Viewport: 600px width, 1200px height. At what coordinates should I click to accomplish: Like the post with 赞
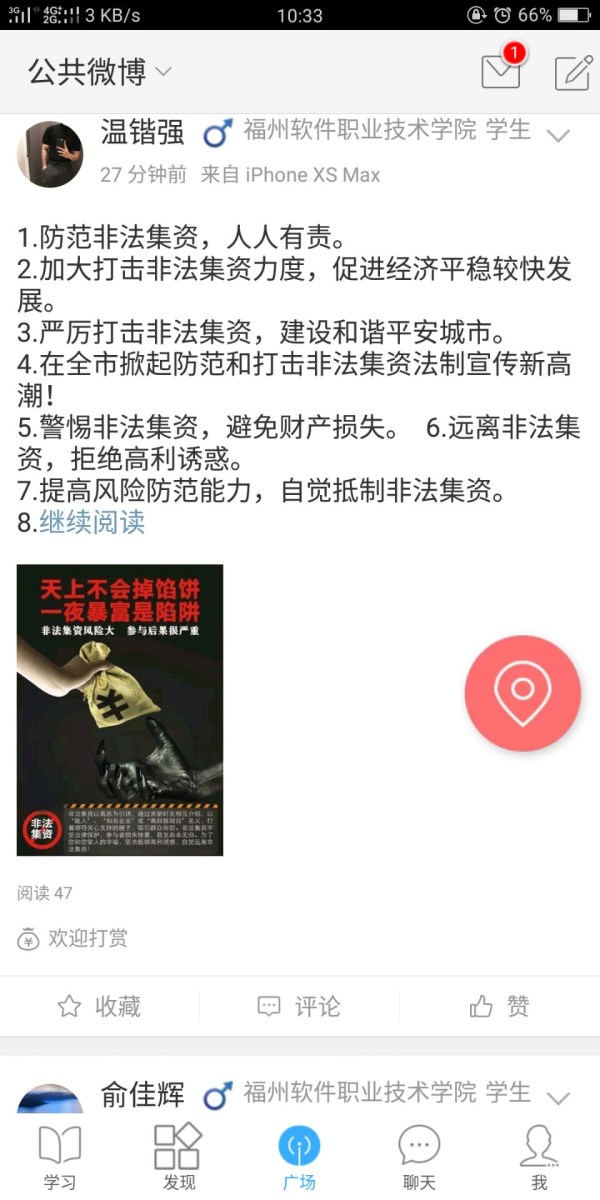coord(499,1006)
